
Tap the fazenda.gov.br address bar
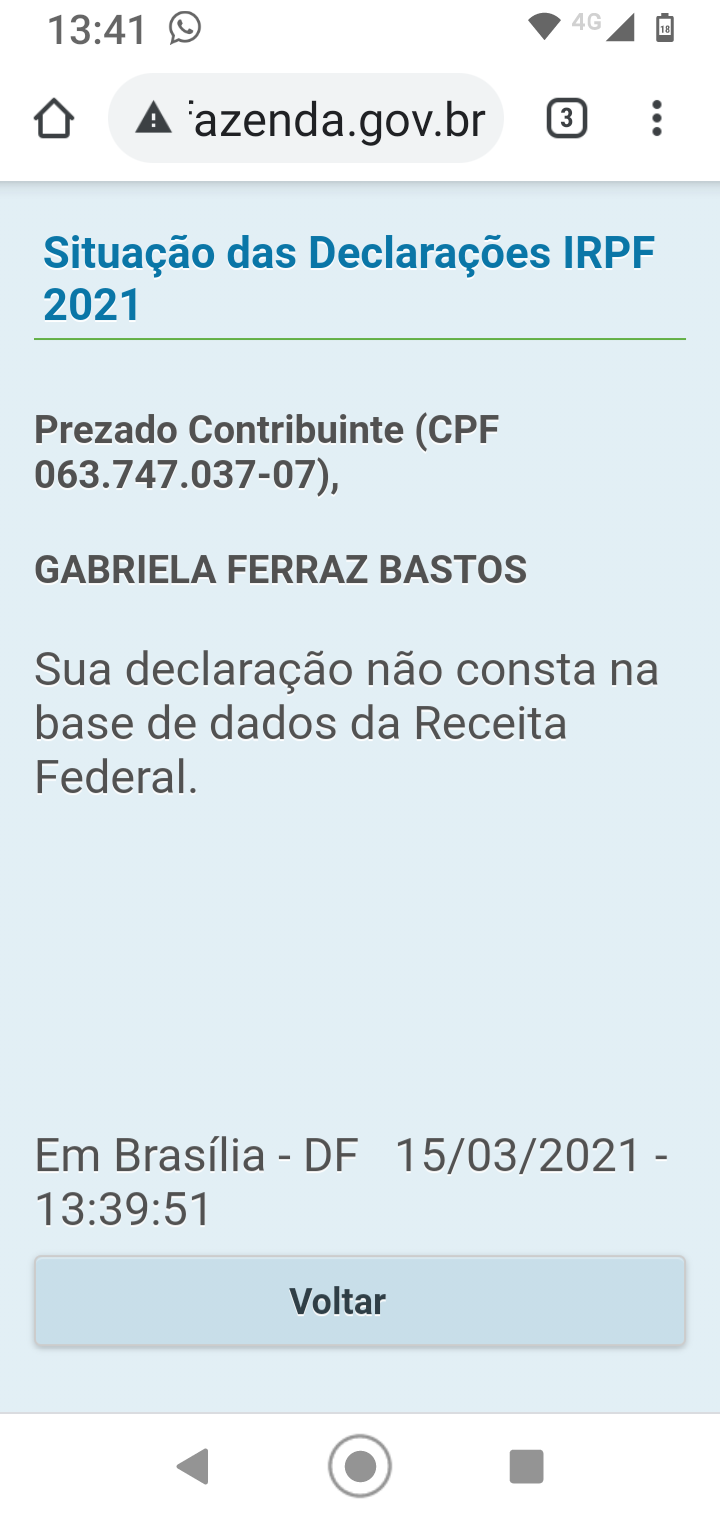point(306,119)
